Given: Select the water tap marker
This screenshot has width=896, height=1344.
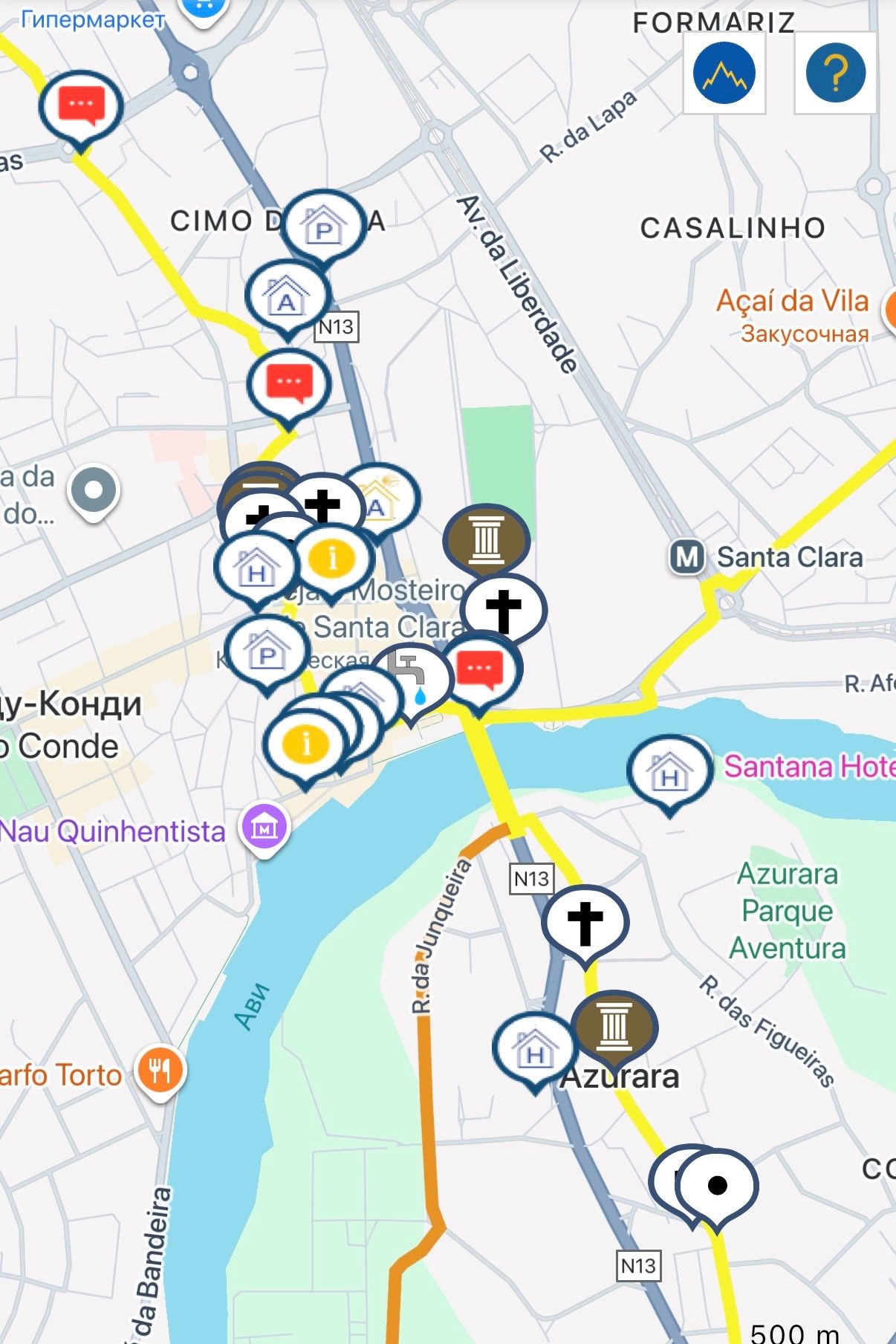Looking at the screenshot, I should pos(411,678).
